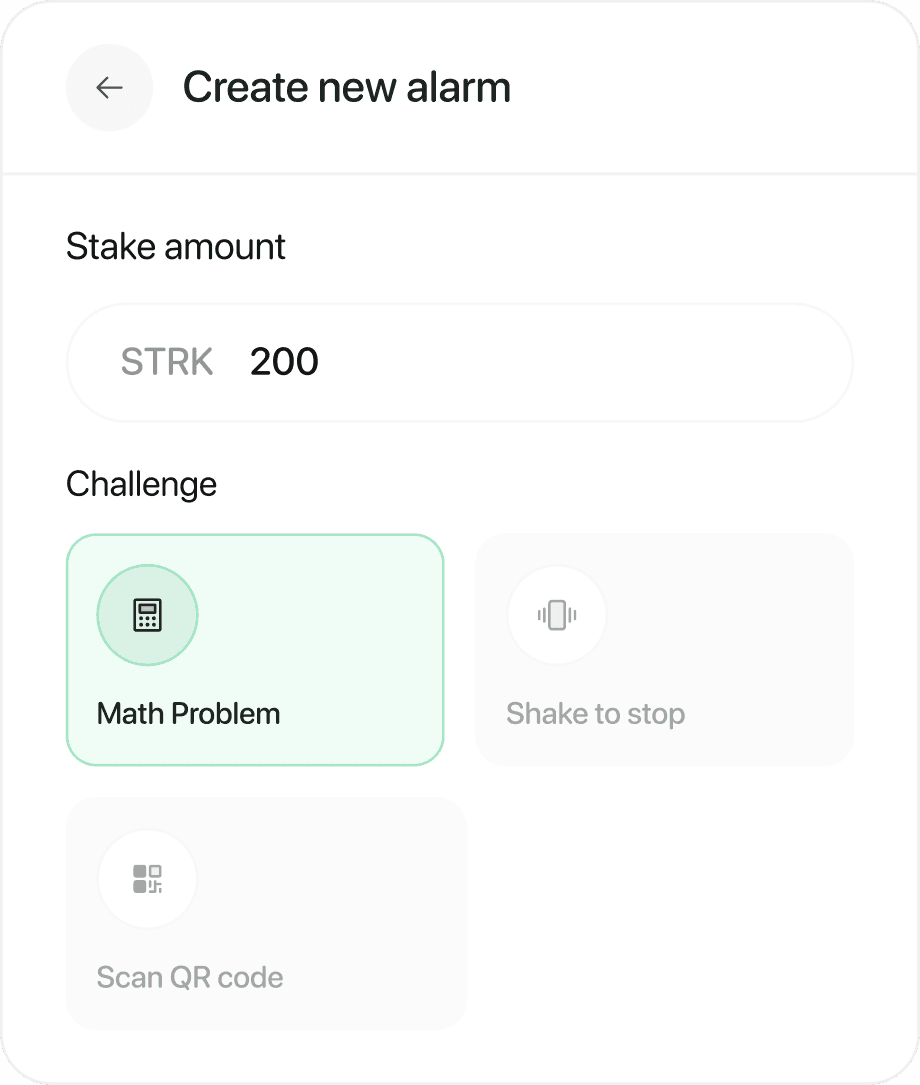Click the Scan QR code label
The width and height of the screenshot is (920, 1085).
click(x=190, y=977)
